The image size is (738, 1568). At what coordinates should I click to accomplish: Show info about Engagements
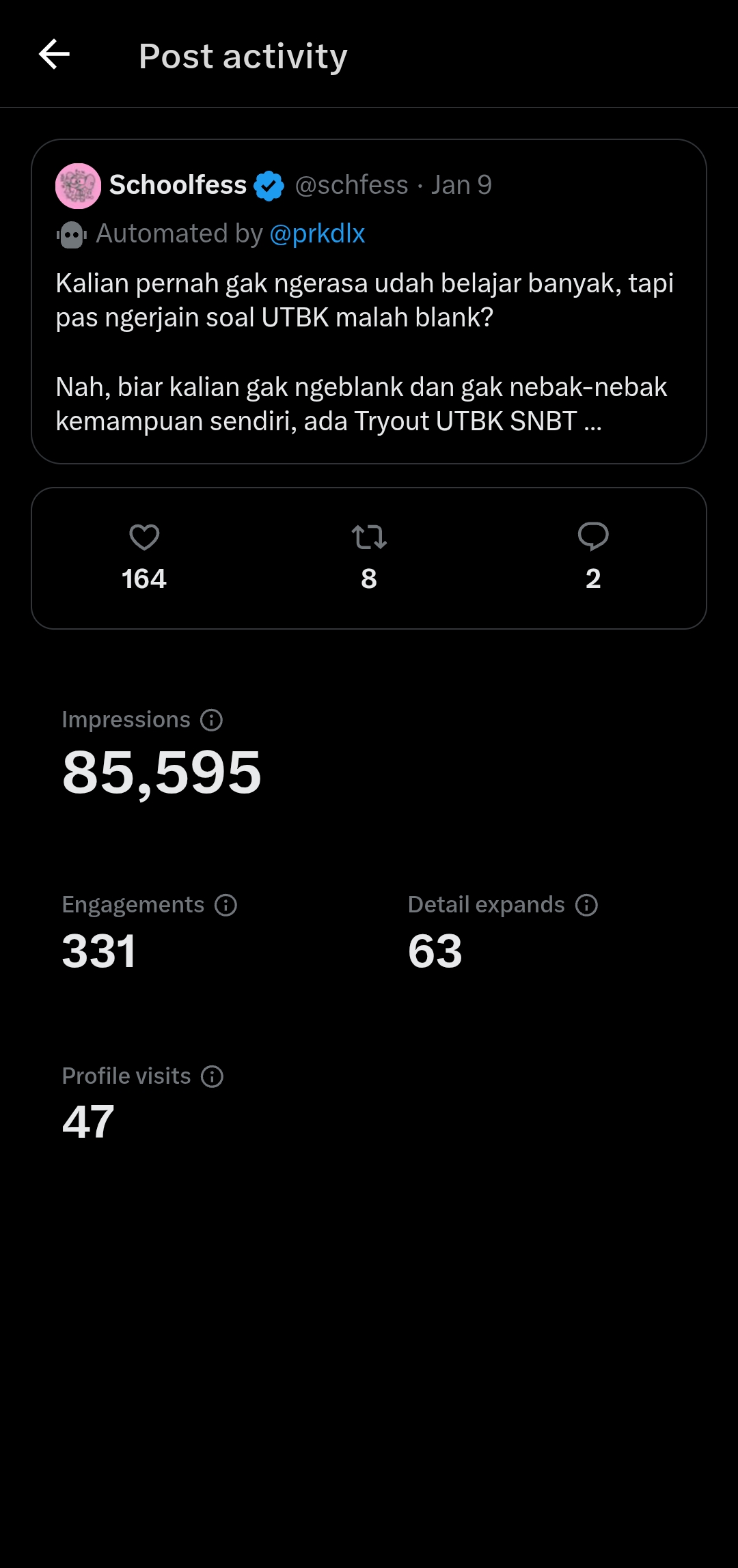click(x=226, y=905)
